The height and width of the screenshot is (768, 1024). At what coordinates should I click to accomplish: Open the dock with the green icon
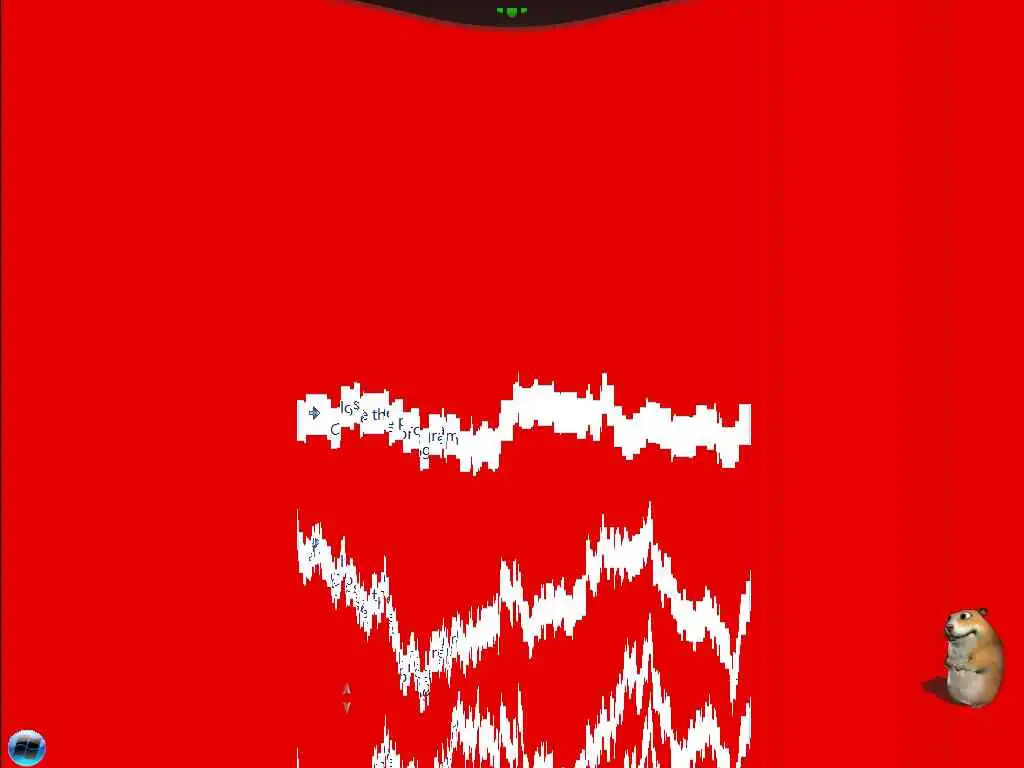[511, 12]
